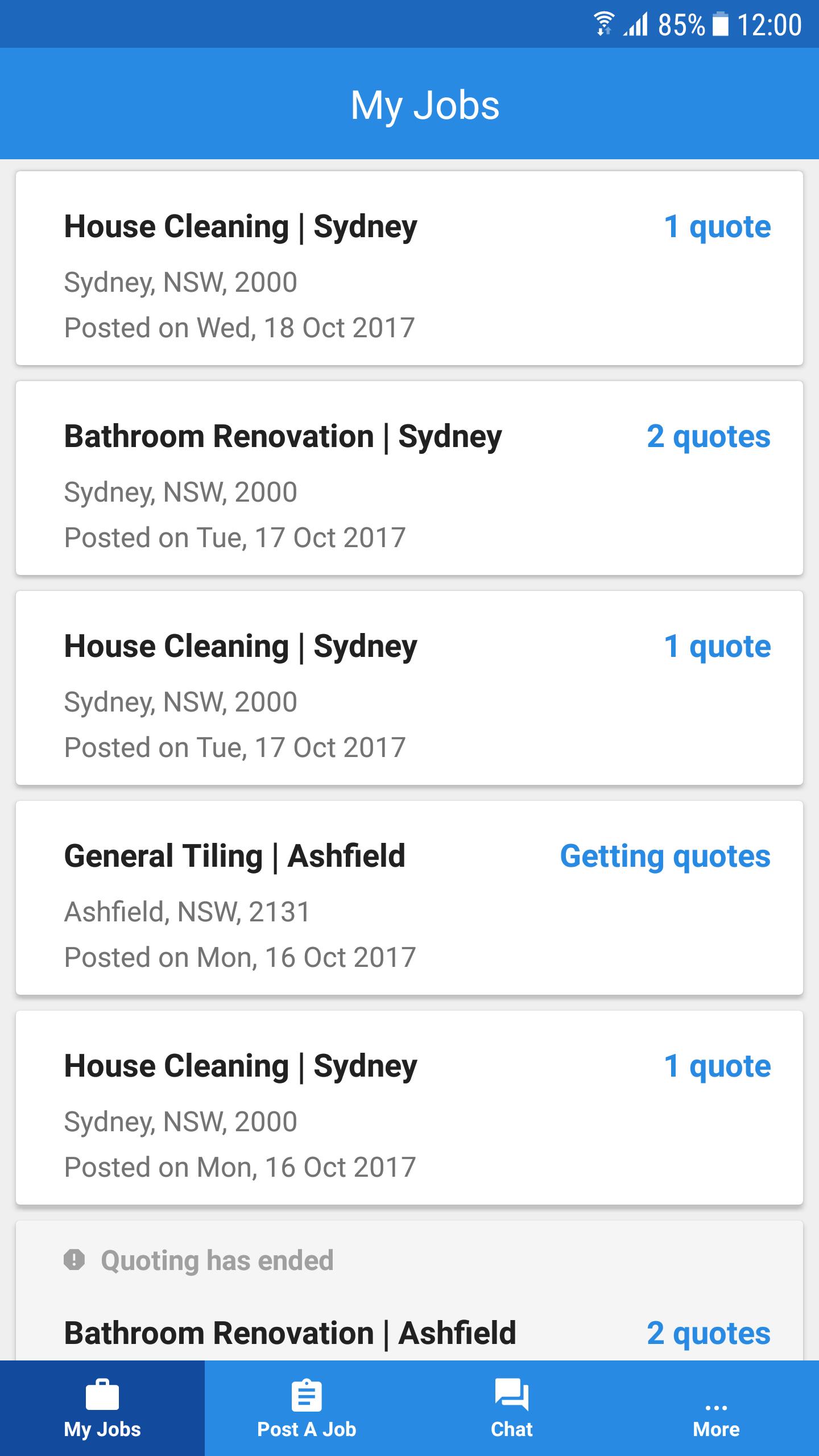Check Getting quotes status for General Tiling
The image size is (819, 1456).
pyautogui.click(x=665, y=855)
